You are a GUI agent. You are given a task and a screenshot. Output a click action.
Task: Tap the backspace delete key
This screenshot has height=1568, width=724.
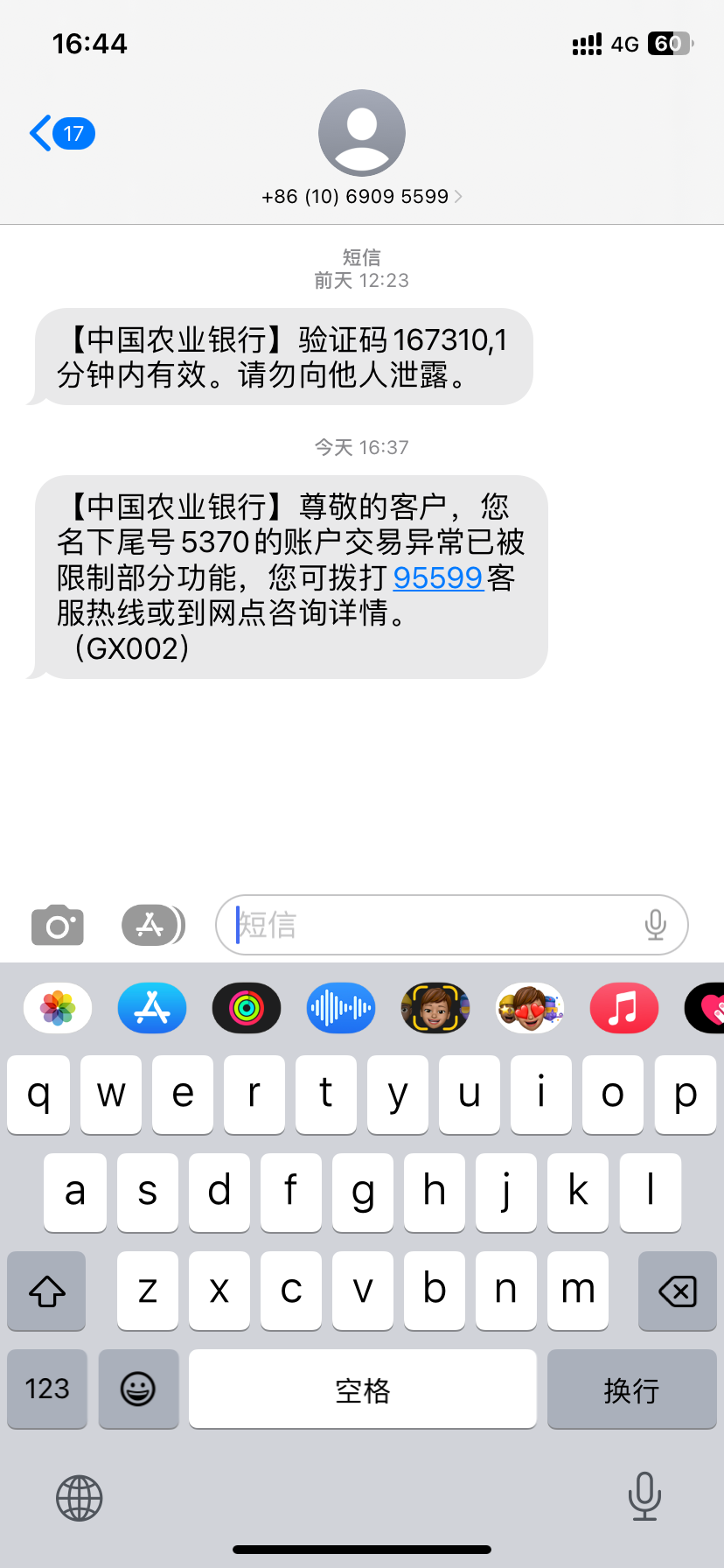pyautogui.click(x=677, y=1291)
